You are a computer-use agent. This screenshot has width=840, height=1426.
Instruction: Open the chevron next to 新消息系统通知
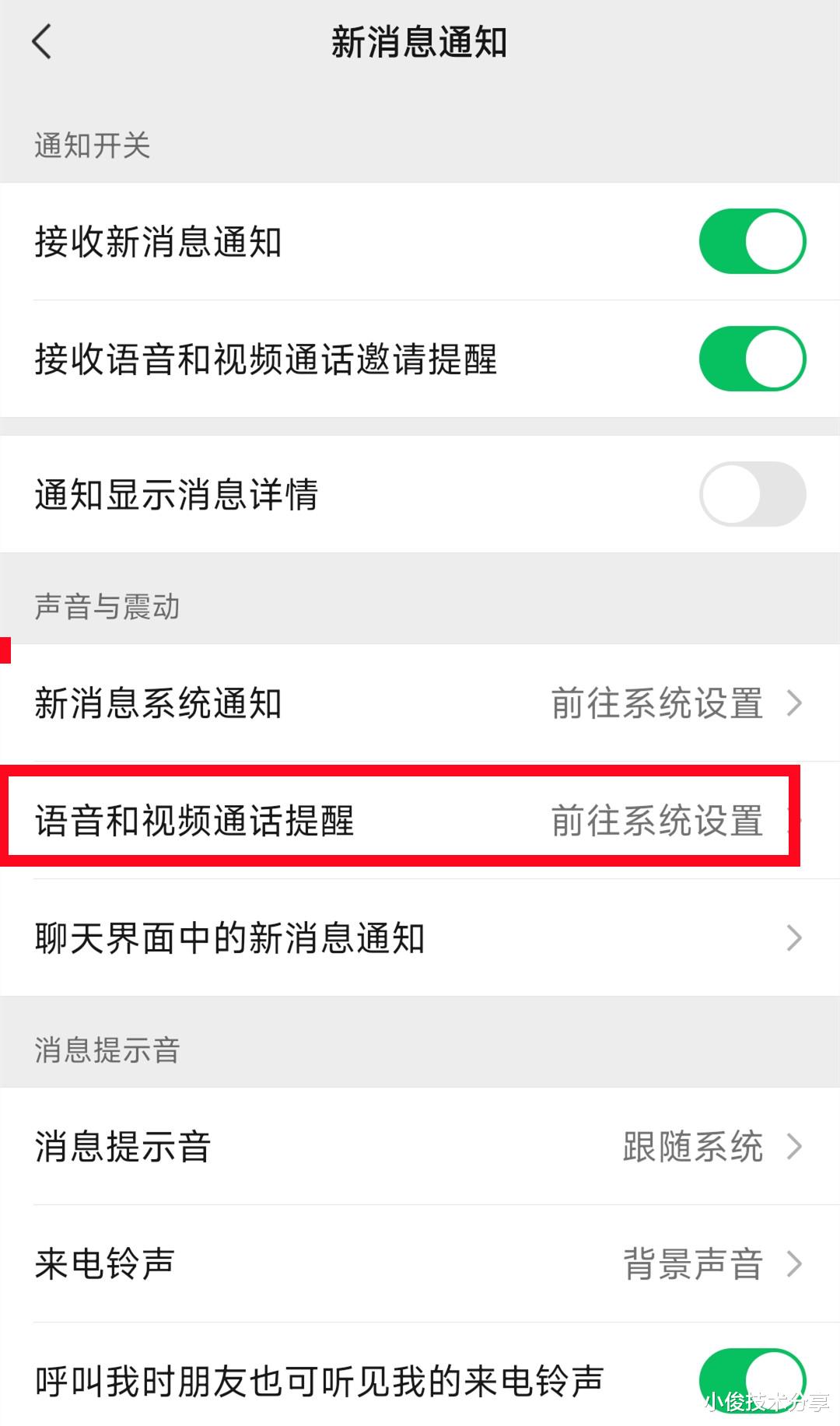(x=795, y=702)
